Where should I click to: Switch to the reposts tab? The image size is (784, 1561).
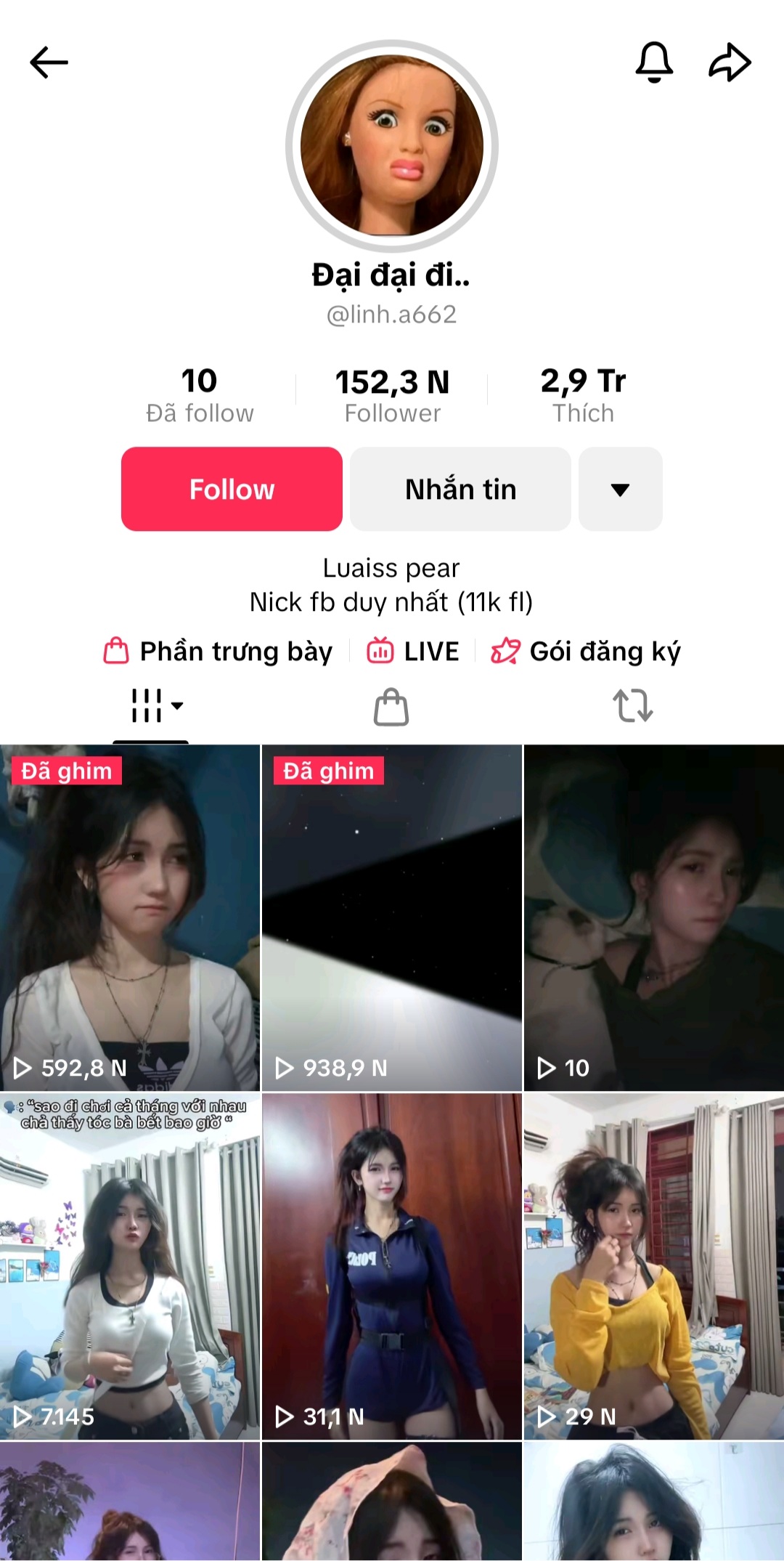[632, 705]
